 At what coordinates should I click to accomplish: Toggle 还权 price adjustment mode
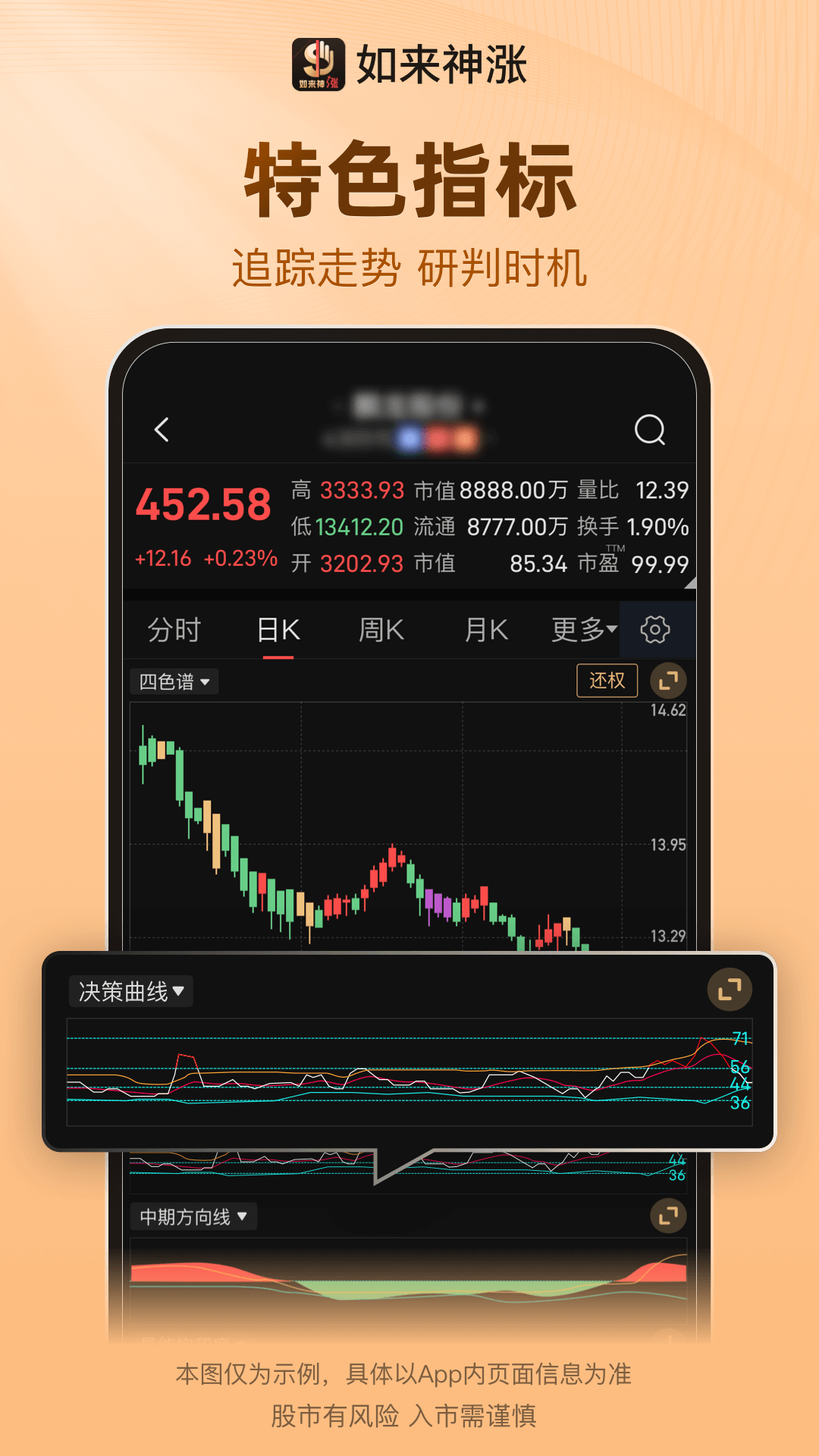click(x=607, y=682)
